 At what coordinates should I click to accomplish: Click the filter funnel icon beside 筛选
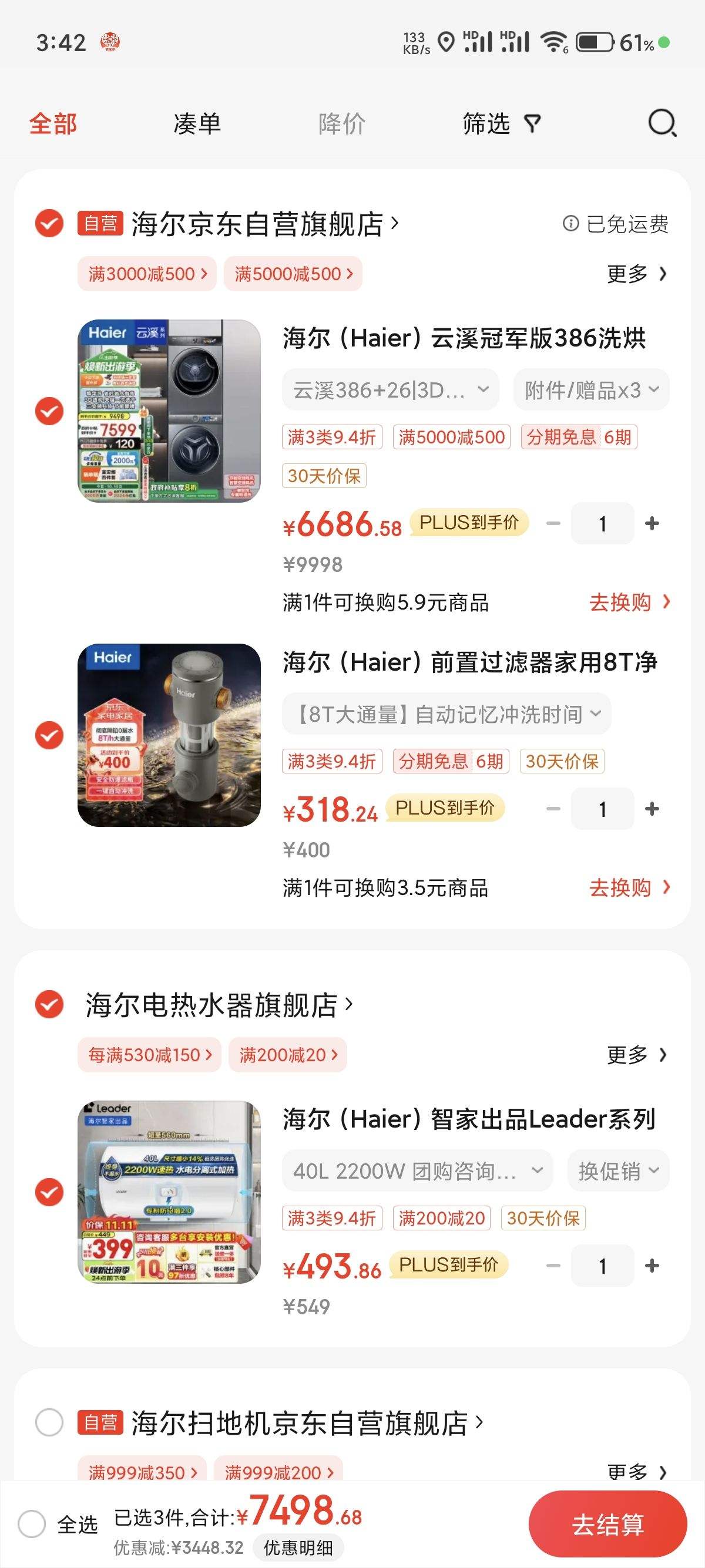[532, 123]
